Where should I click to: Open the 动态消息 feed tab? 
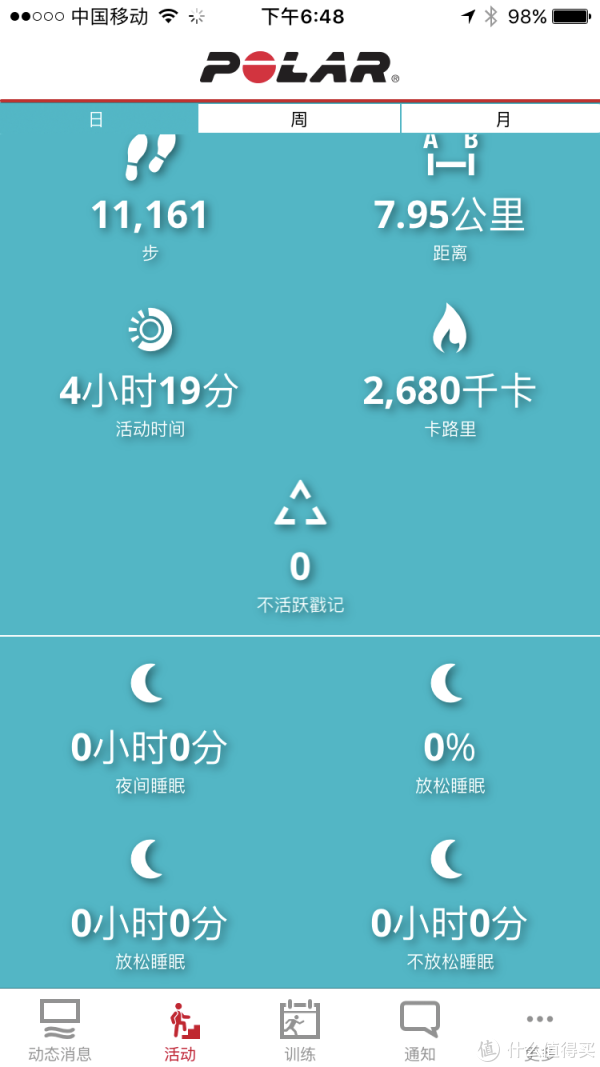pyautogui.click(x=60, y=1030)
